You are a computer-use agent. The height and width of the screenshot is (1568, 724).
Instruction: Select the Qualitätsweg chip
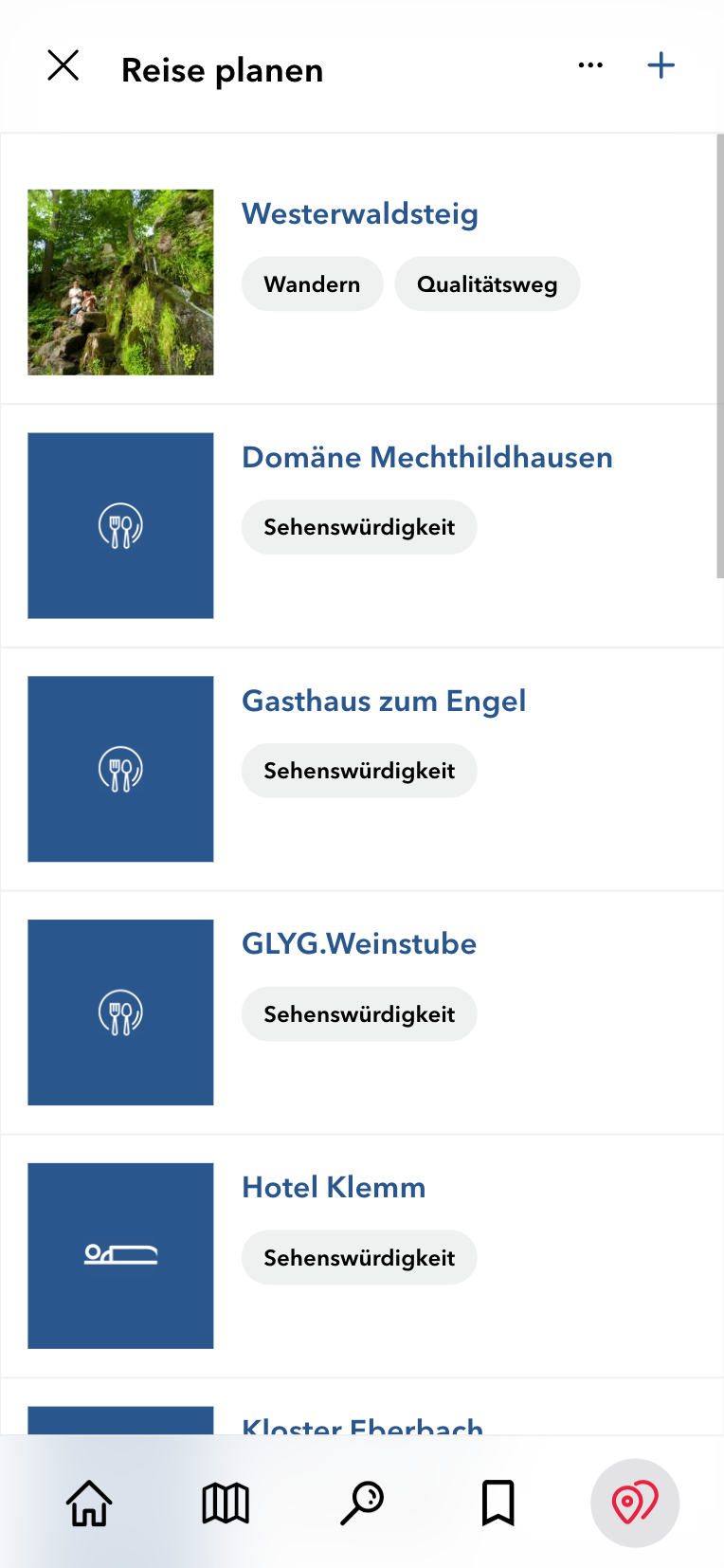[x=487, y=284]
